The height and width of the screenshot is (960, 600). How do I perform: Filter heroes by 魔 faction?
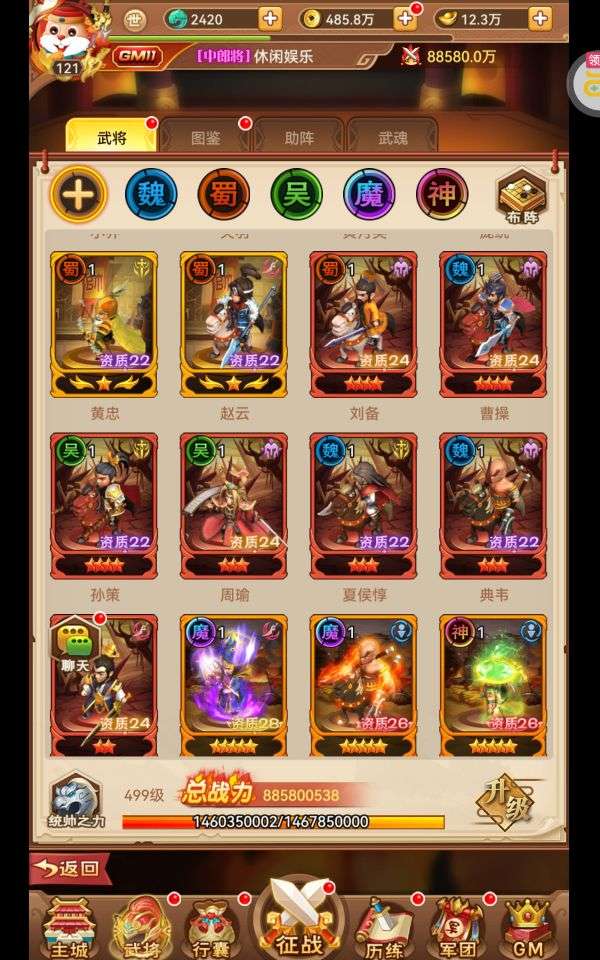point(369,195)
